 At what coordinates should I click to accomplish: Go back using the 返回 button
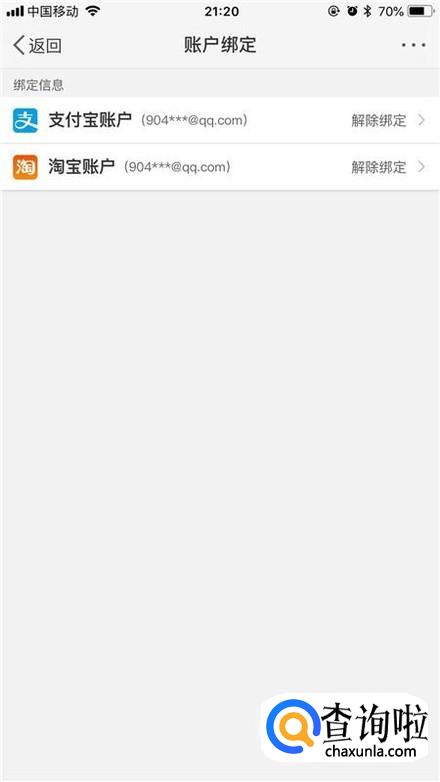37,45
